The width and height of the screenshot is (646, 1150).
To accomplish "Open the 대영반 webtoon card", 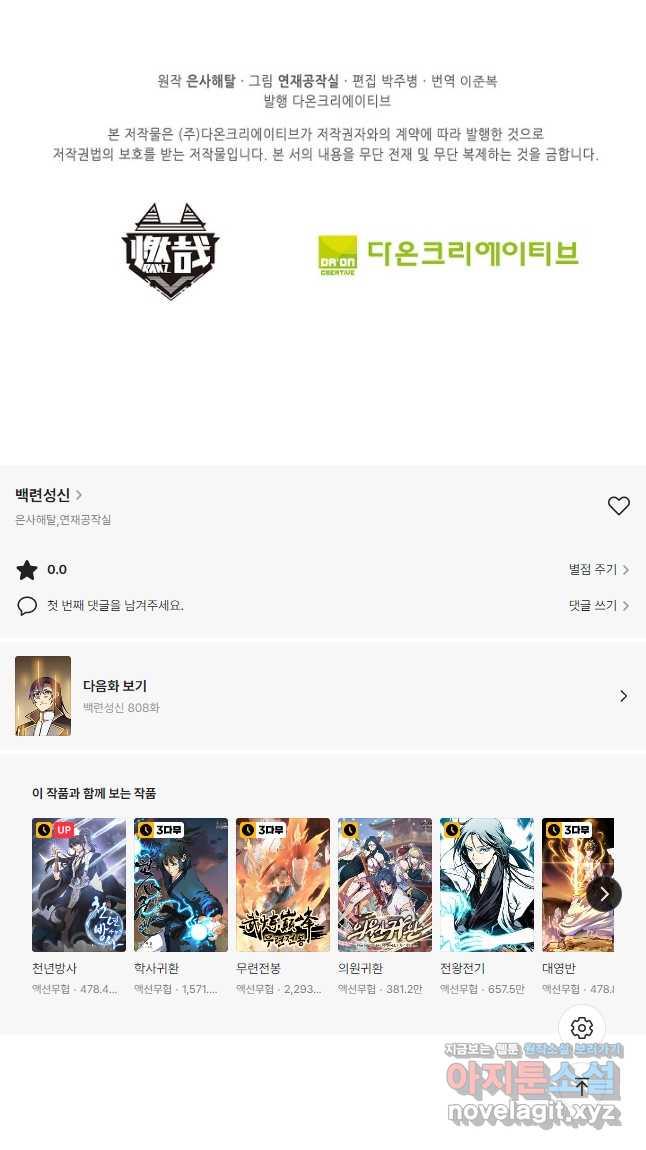I will click(x=577, y=885).
